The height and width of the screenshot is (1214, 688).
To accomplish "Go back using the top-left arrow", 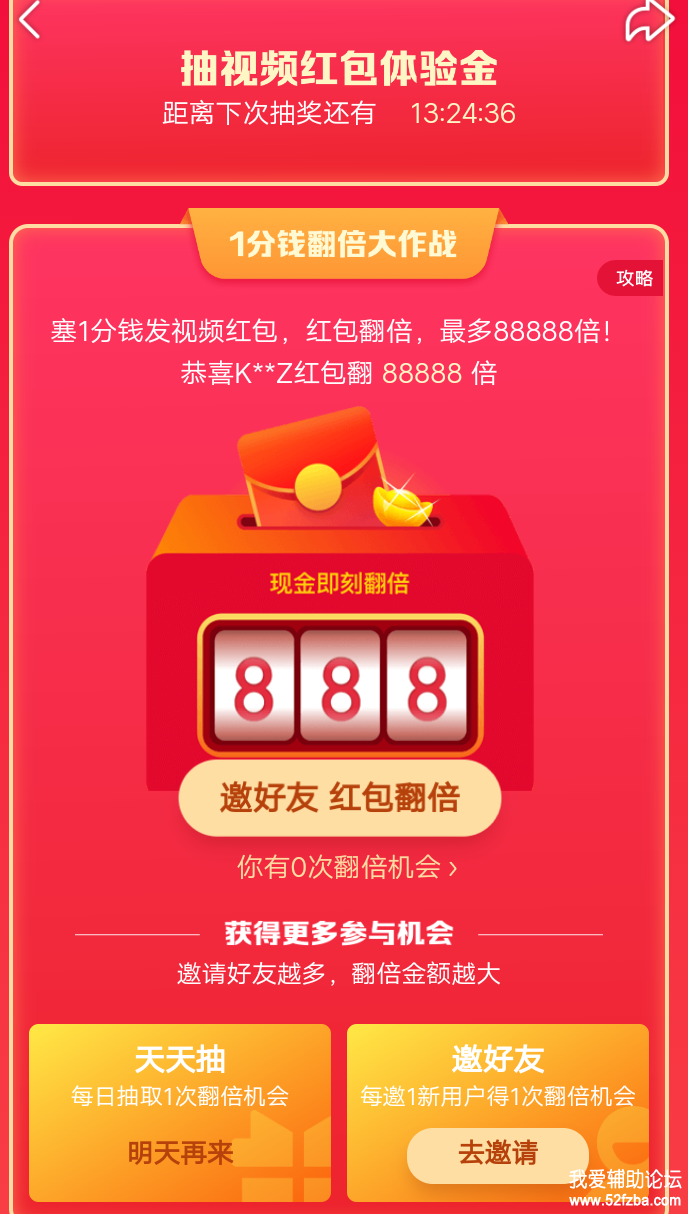I will (30, 19).
